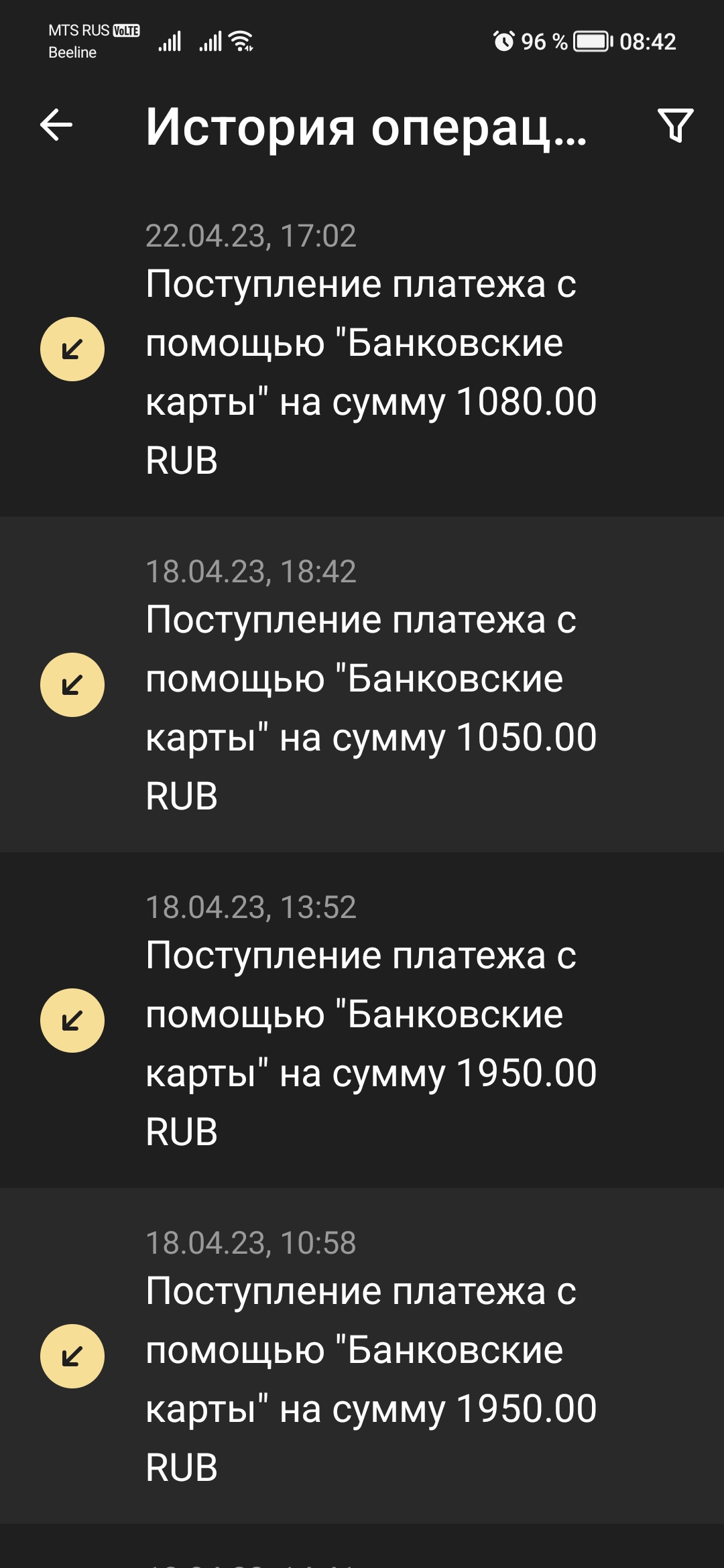Go back using the top-left arrow
Viewport: 724px width, 1568px height.
pos(56,125)
